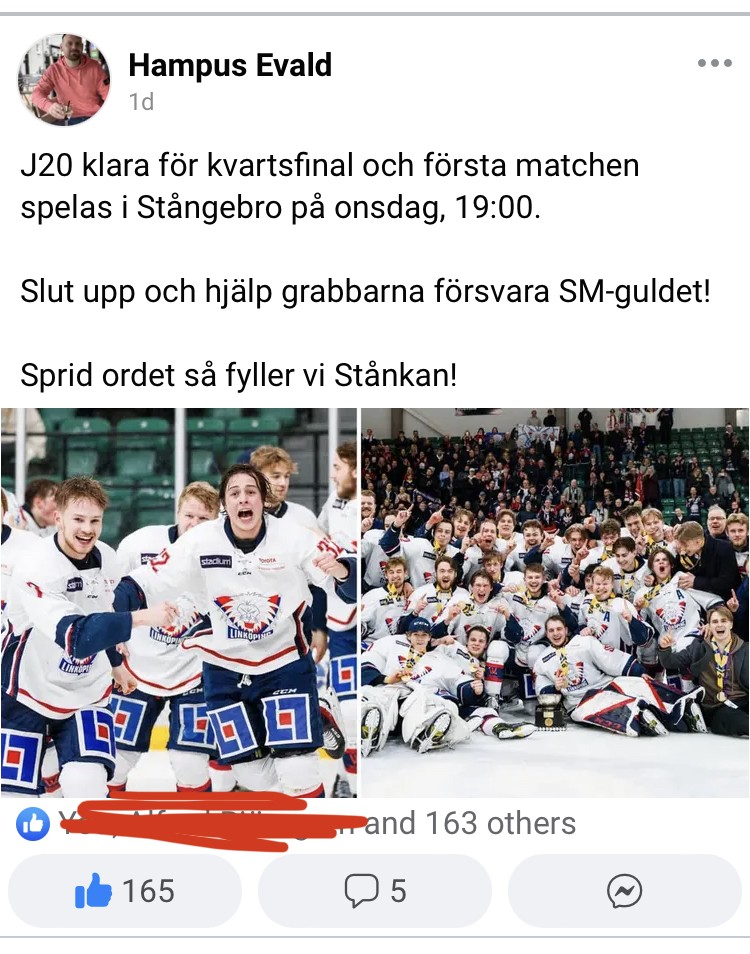Open the post's three-dot options menu
750x954 pixels.
pyautogui.click(x=714, y=64)
